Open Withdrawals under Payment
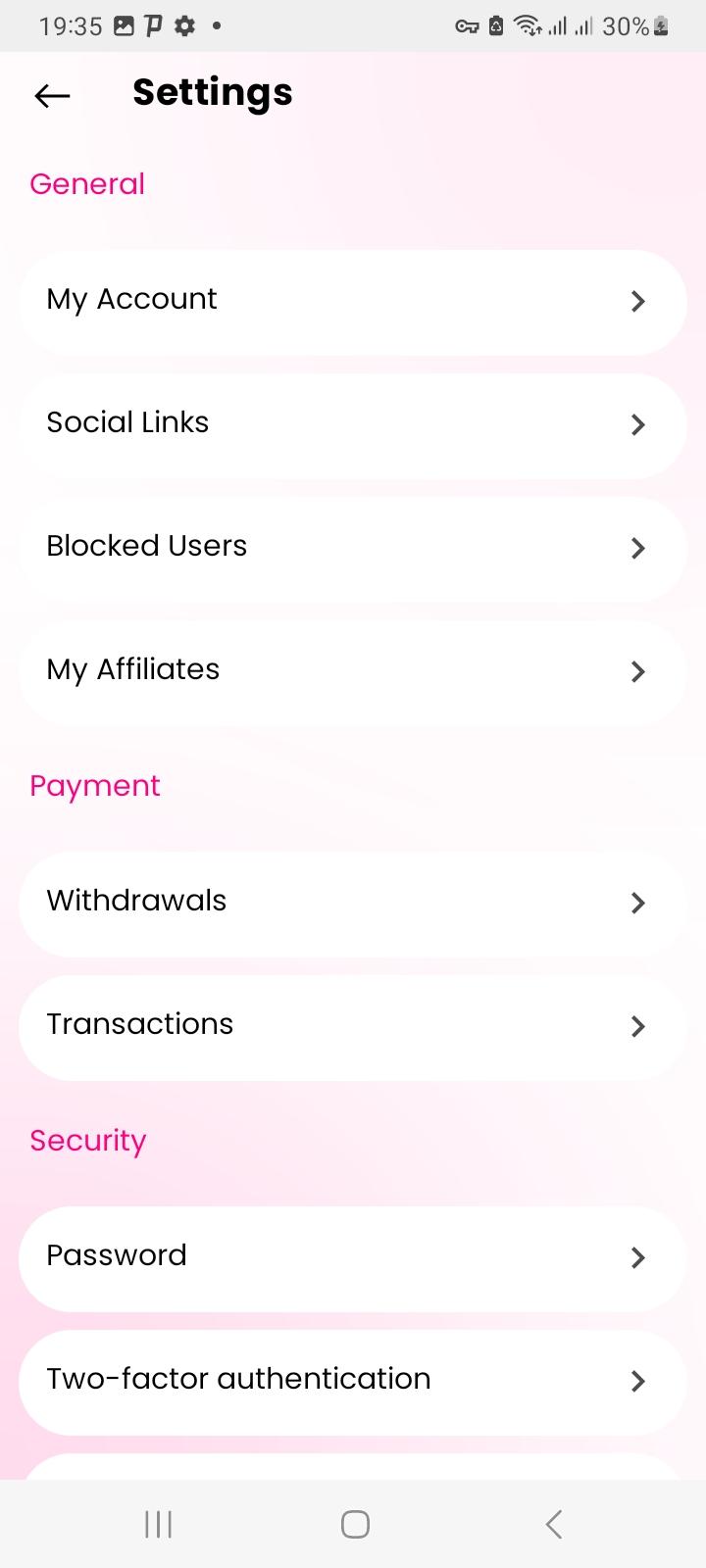Viewport: 706px width, 1568px height. click(353, 904)
